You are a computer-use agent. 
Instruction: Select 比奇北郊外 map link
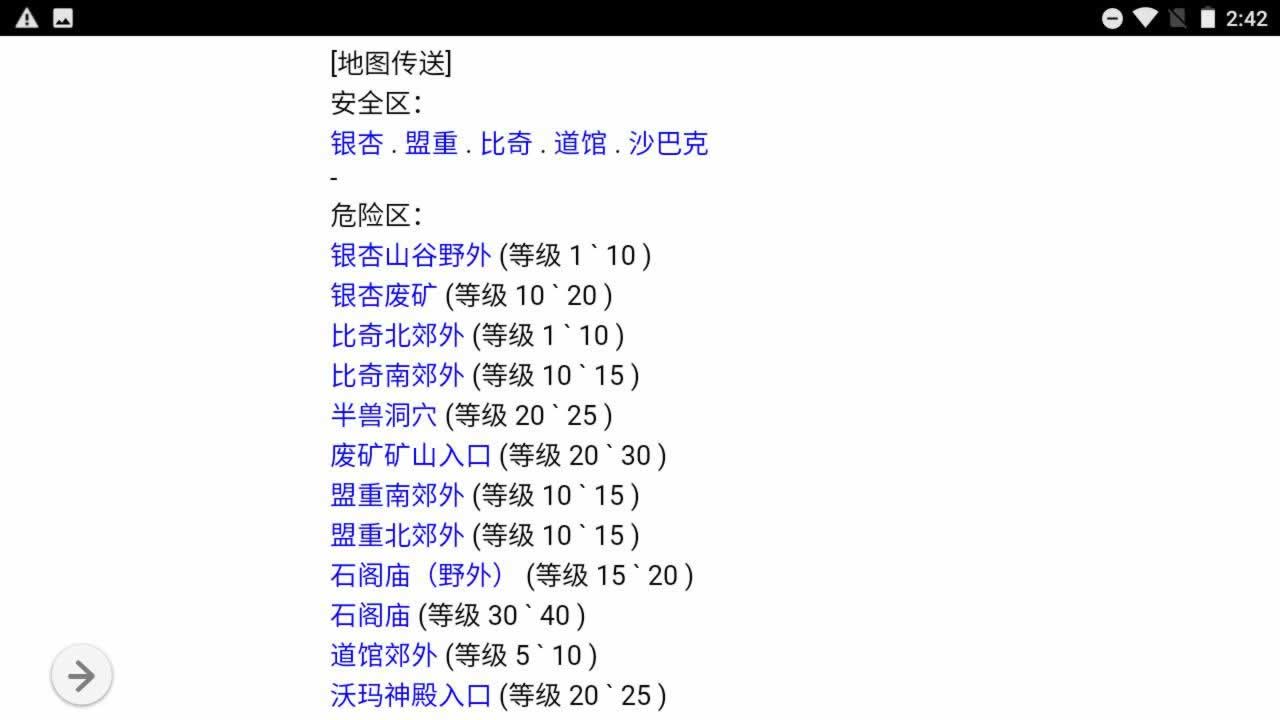click(397, 335)
